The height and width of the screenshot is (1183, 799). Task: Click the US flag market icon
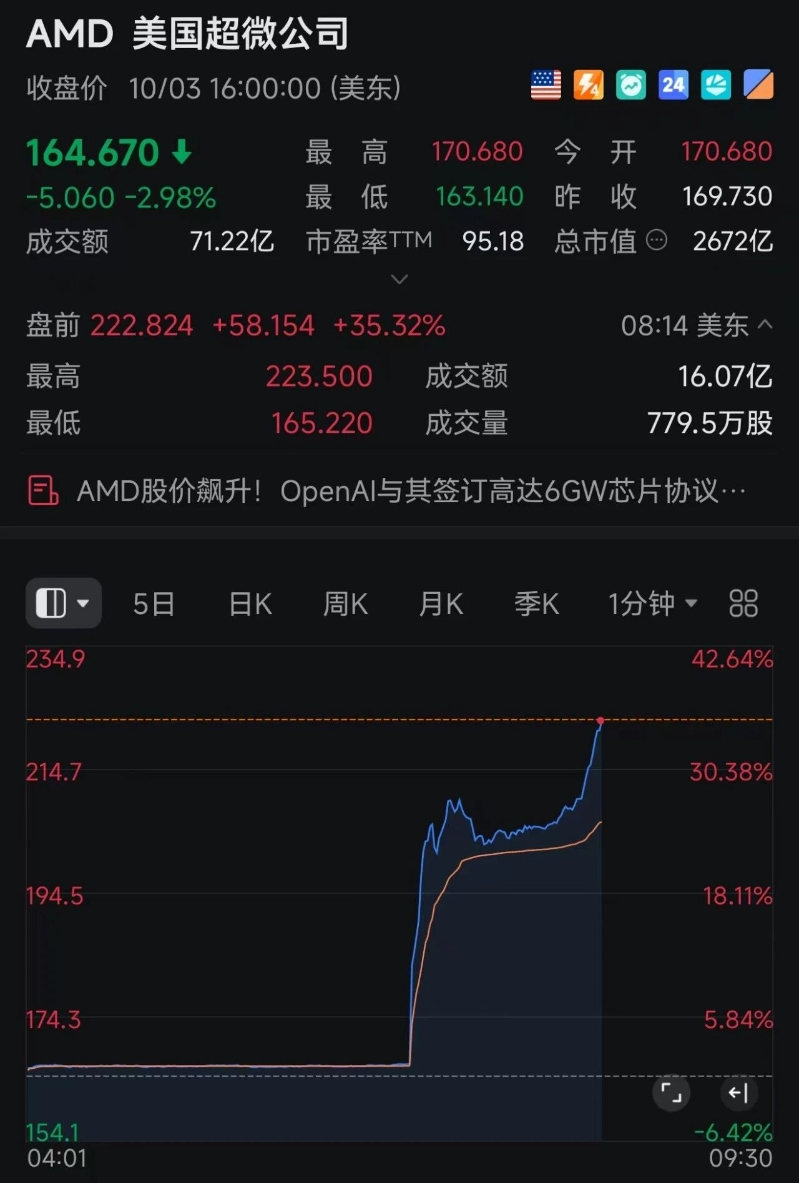(x=545, y=86)
